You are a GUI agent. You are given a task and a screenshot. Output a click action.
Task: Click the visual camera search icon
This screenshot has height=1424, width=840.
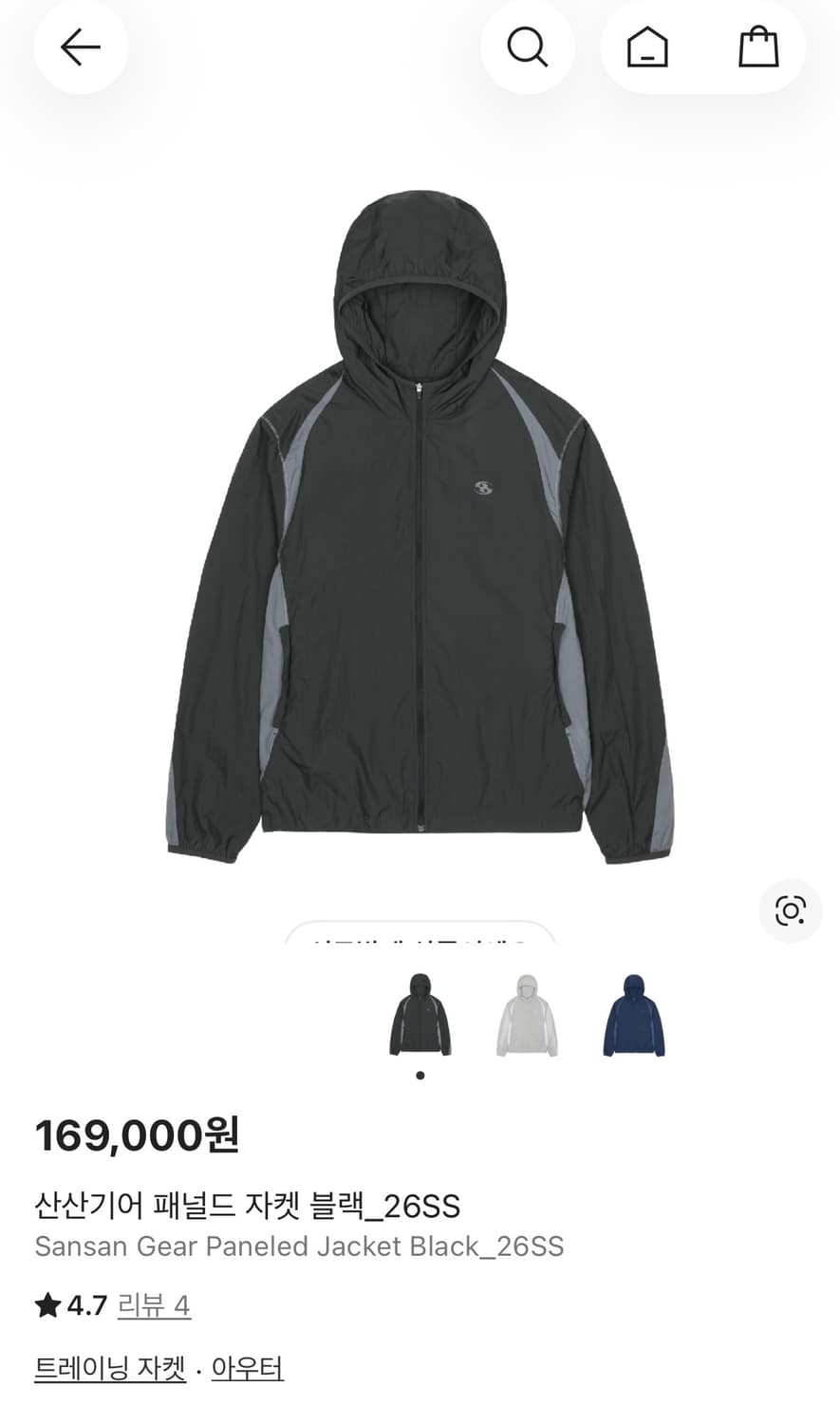[x=791, y=910]
